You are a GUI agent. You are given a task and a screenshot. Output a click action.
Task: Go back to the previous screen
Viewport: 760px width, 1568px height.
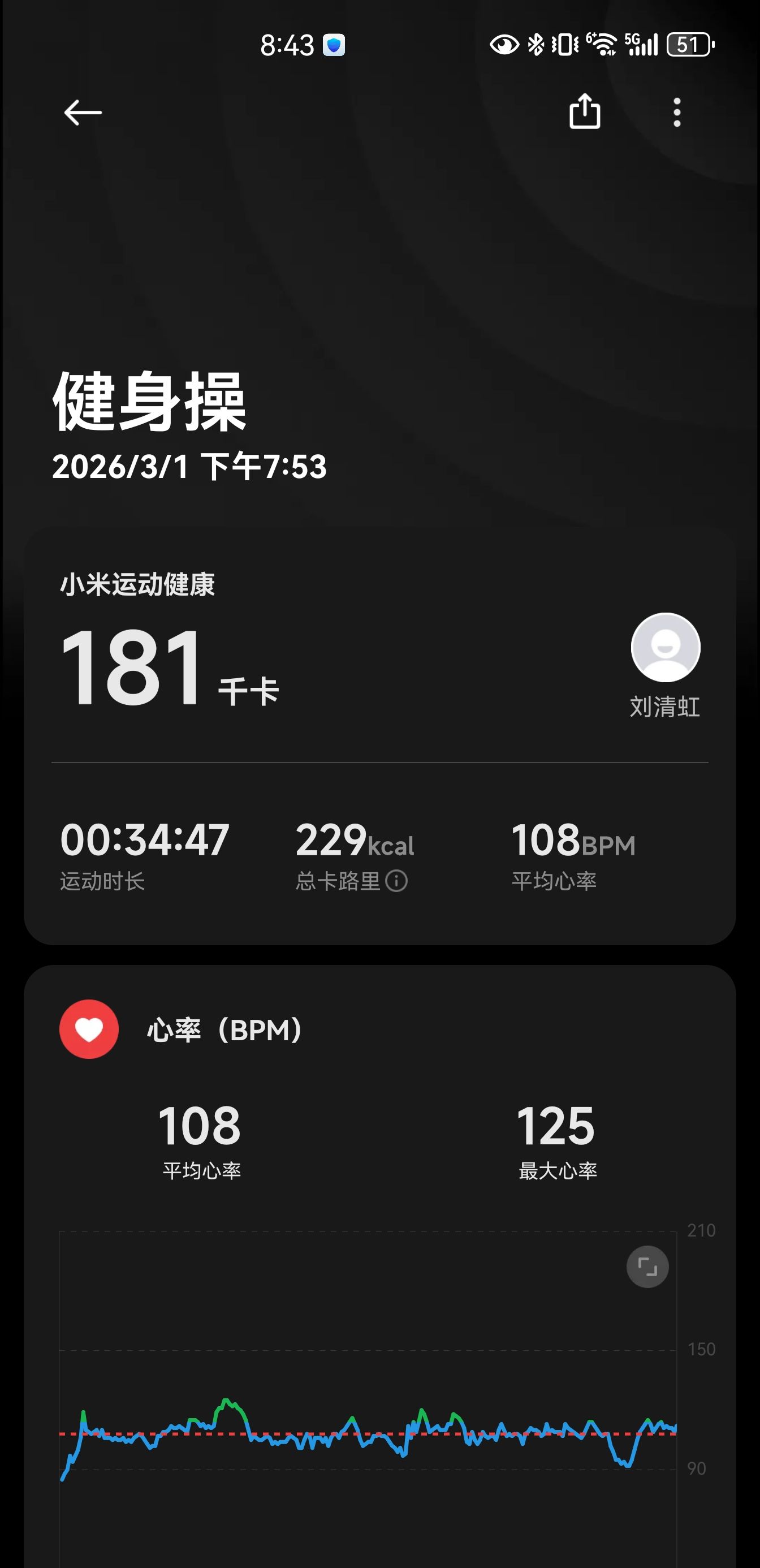[x=83, y=113]
